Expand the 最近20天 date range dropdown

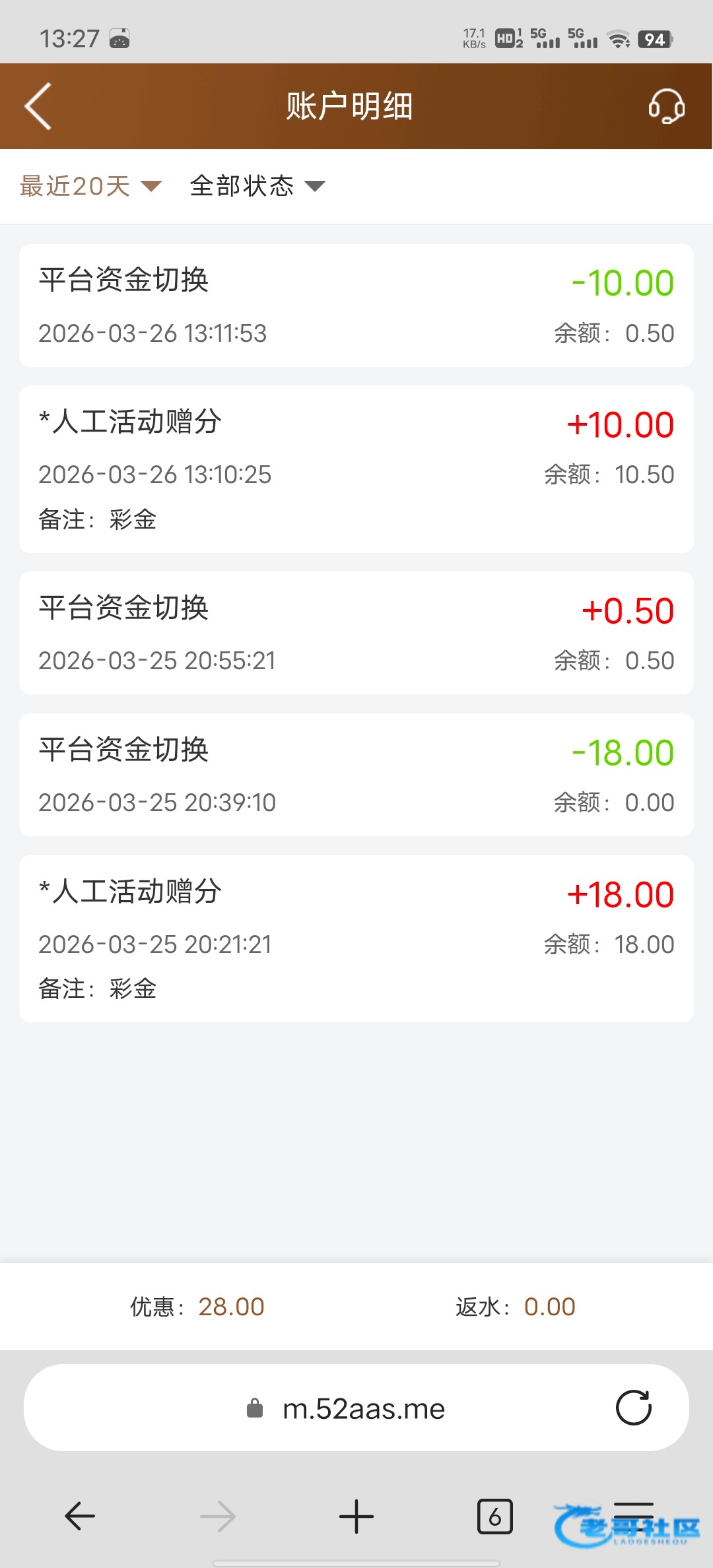click(x=90, y=187)
